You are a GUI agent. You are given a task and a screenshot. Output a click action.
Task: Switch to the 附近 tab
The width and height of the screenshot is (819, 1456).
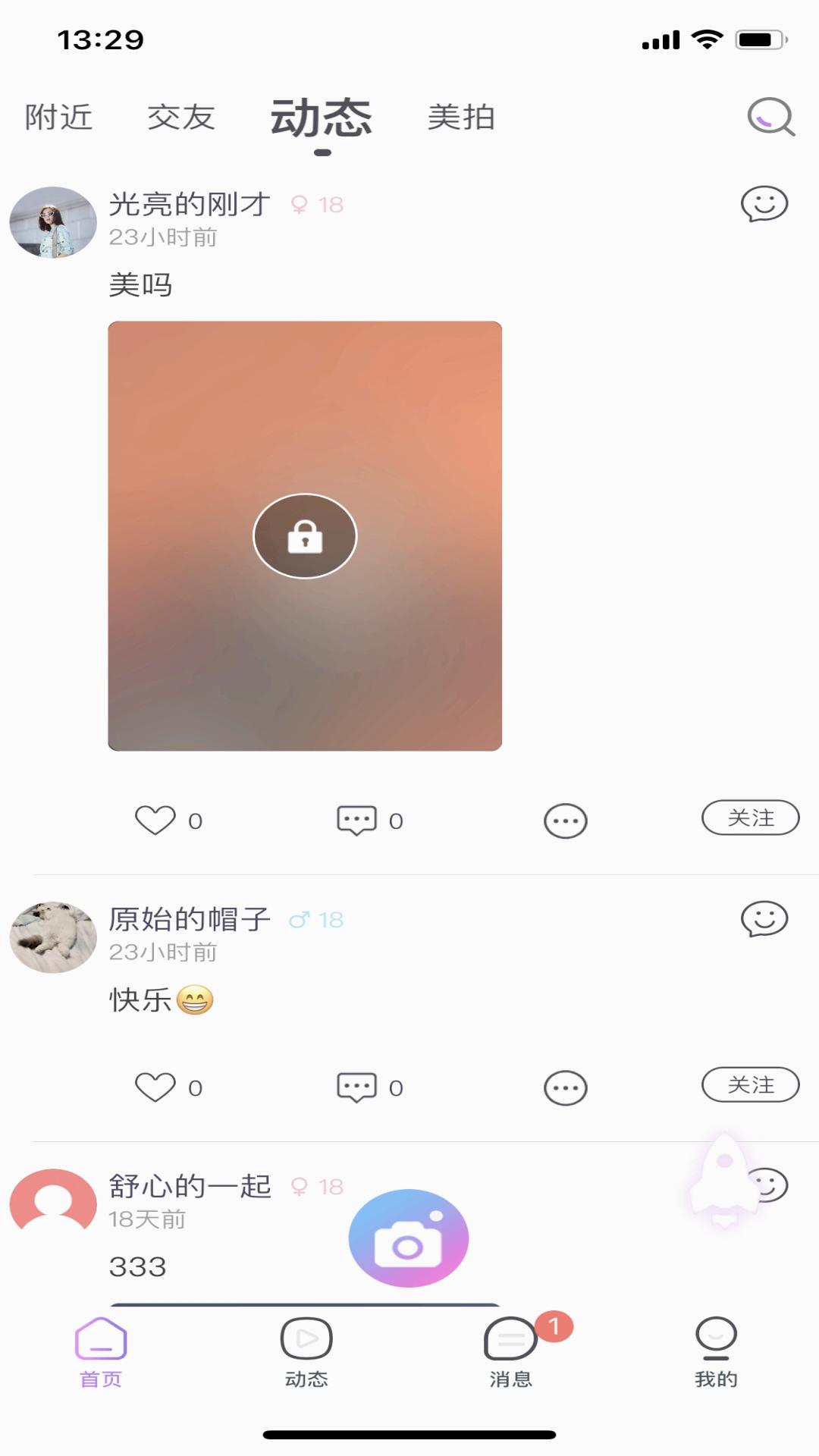58,118
